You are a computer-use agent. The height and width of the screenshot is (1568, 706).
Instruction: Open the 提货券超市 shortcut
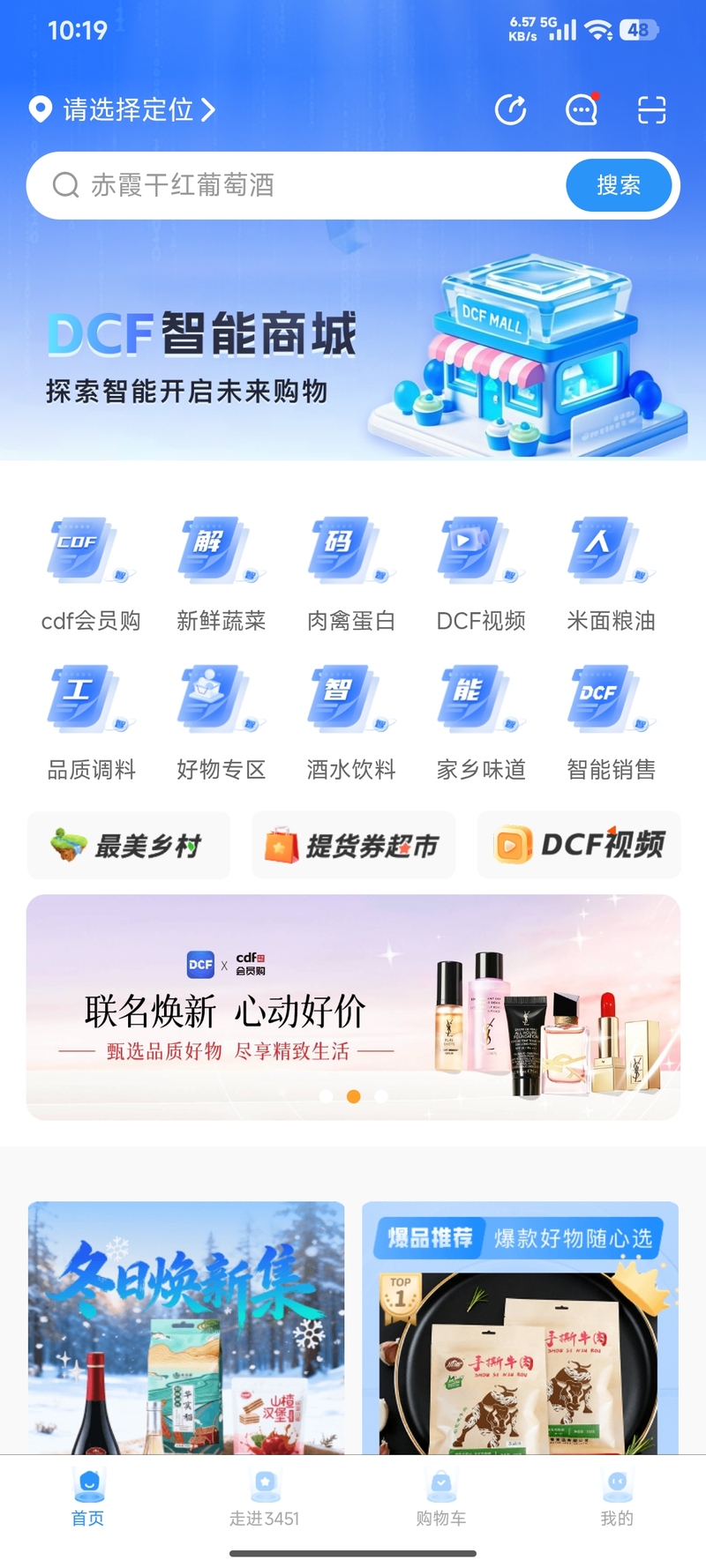pyautogui.click(x=353, y=846)
